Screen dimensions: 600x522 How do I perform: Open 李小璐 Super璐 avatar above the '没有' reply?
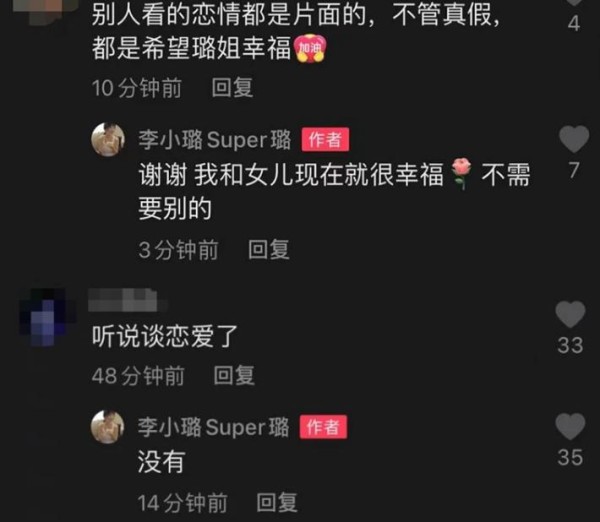coord(108,427)
